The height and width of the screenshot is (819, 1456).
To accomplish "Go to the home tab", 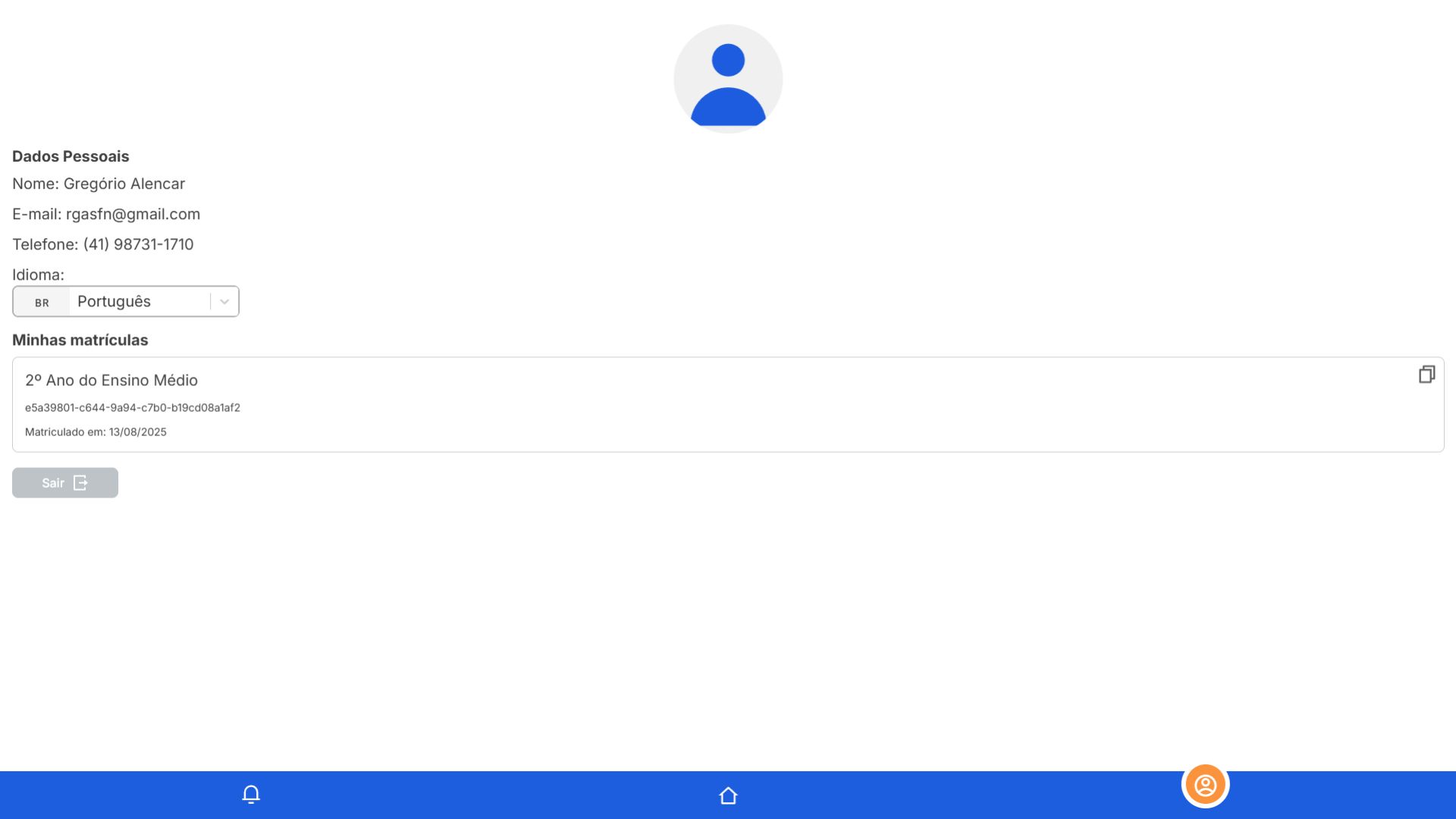I will click(728, 795).
